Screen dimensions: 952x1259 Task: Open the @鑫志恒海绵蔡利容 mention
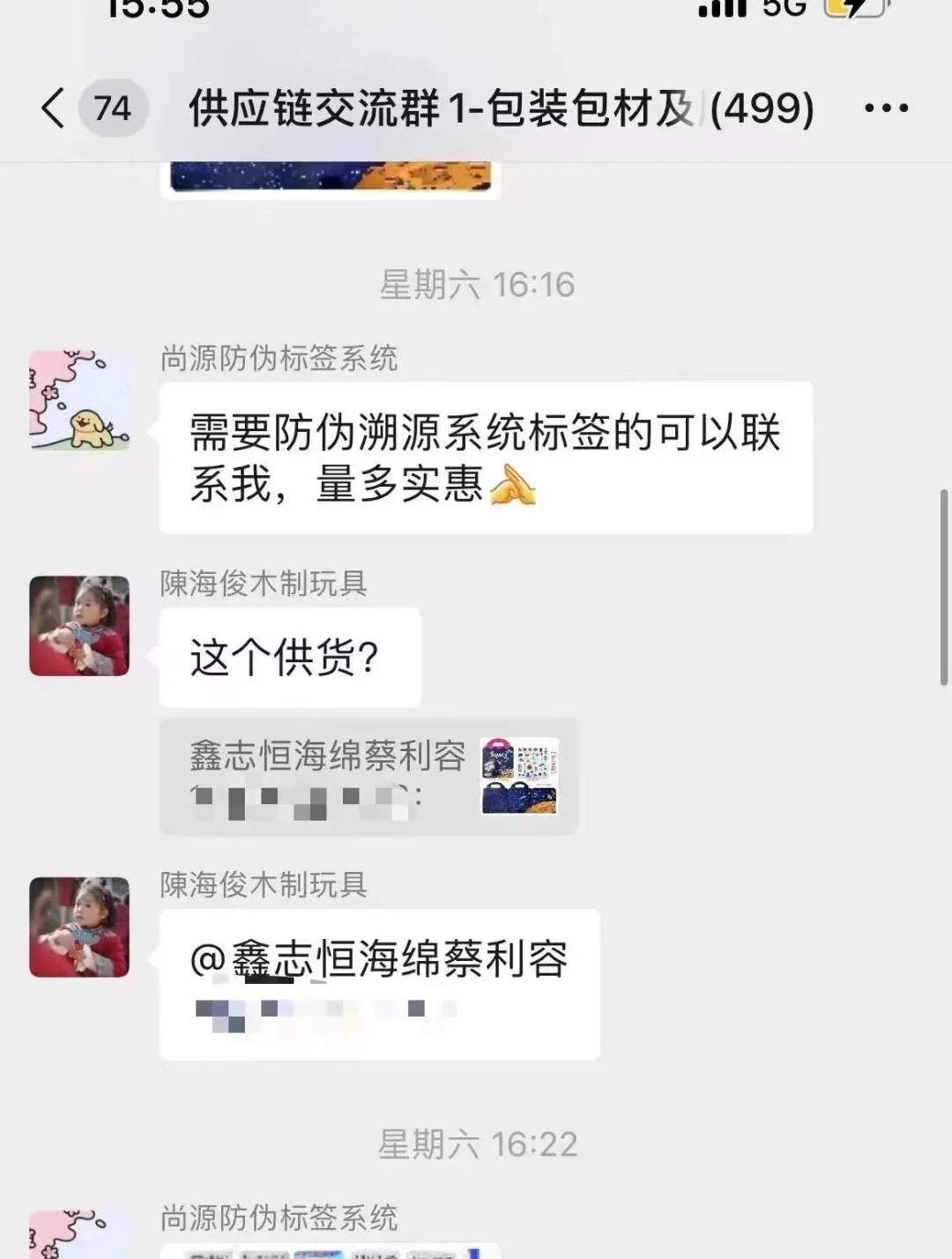(x=379, y=959)
